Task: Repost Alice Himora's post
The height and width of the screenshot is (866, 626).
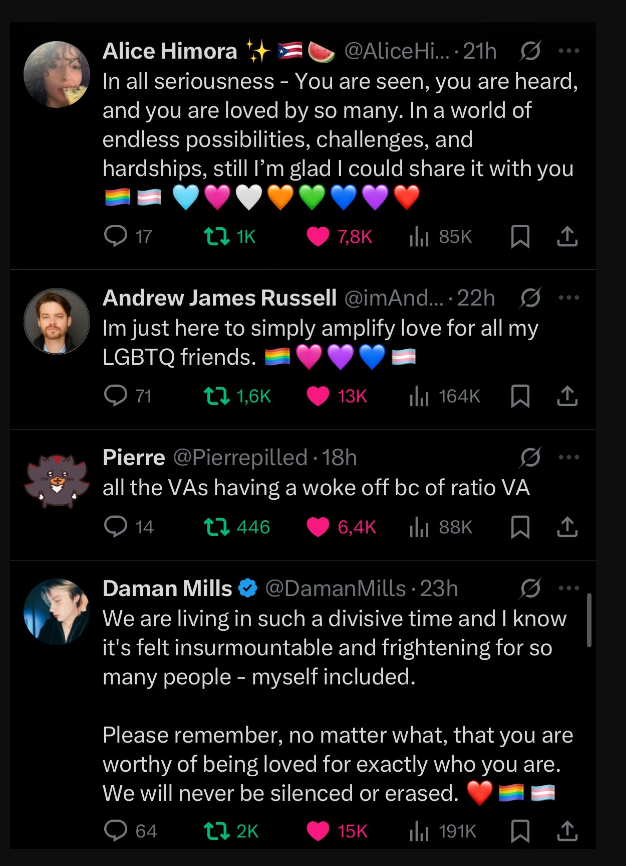Action: (215, 236)
